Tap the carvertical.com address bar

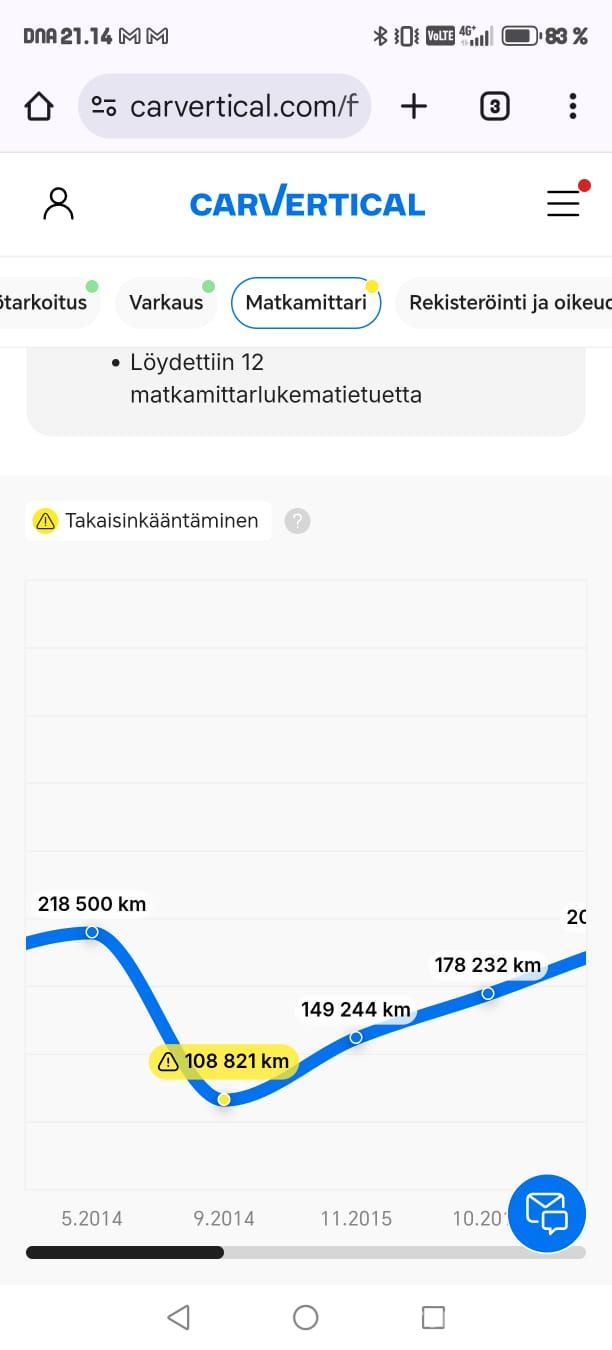pyautogui.click(x=225, y=106)
